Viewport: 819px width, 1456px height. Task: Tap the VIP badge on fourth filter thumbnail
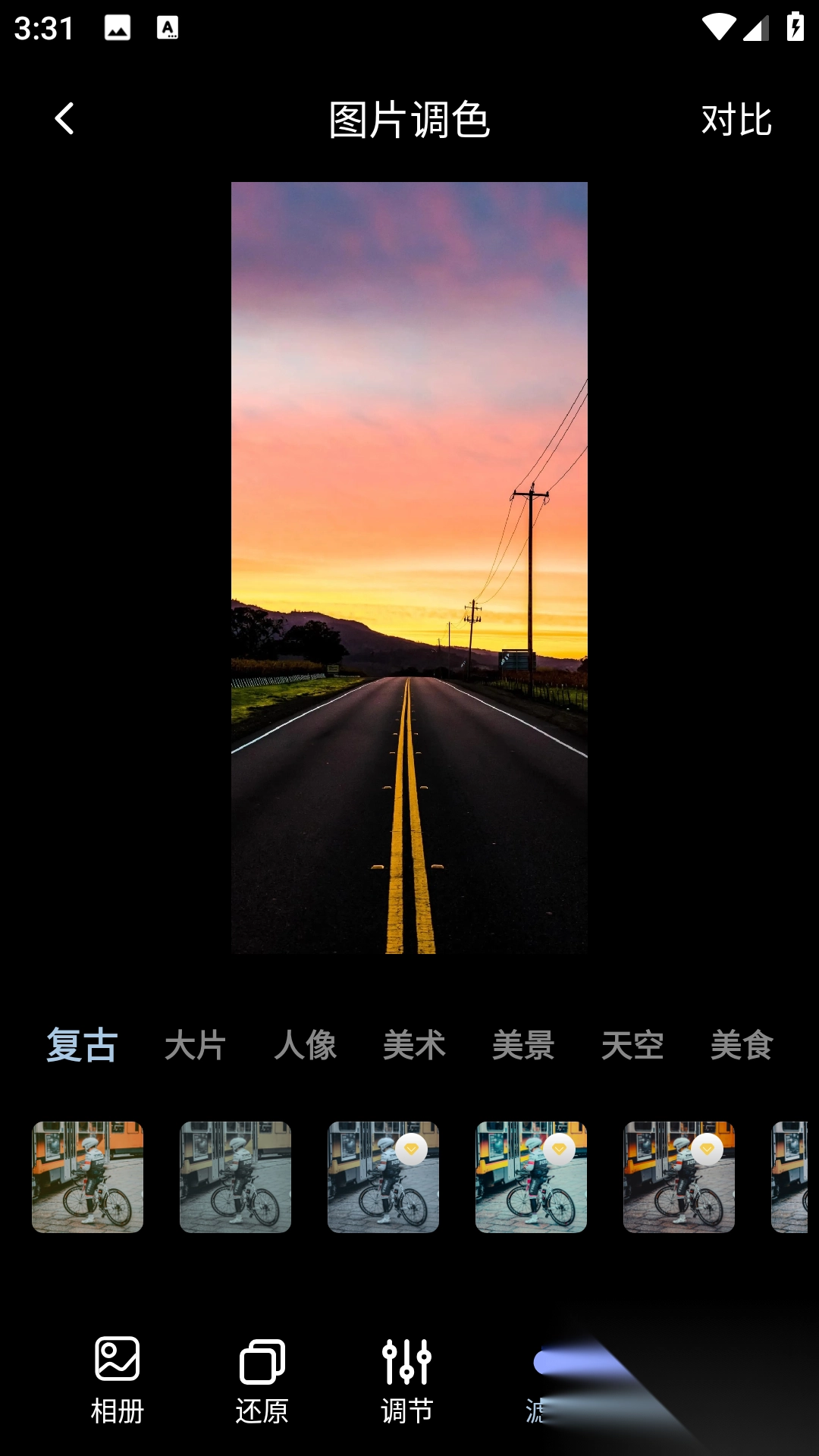pos(560,1149)
